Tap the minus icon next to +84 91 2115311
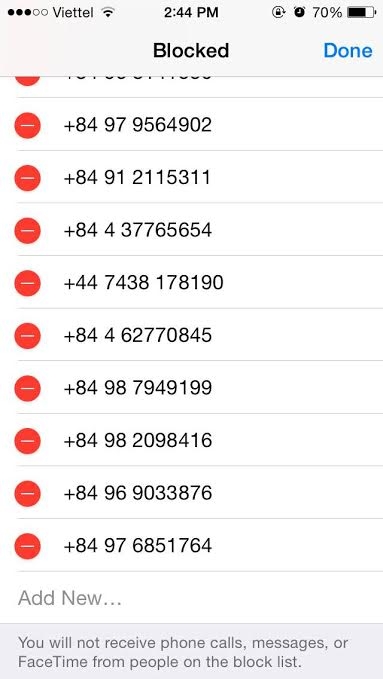The image size is (383, 679). point(27,178)
